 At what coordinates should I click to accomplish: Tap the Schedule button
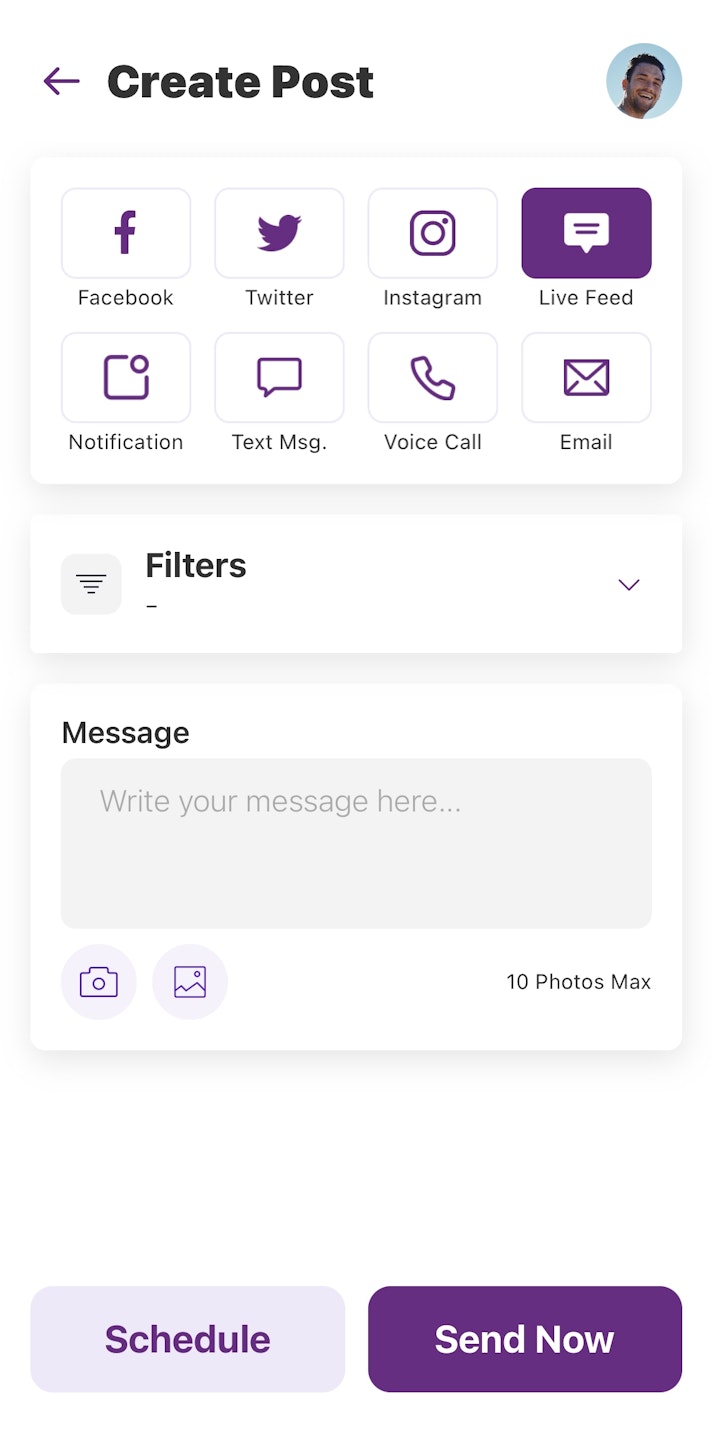[x=187, y=1339]
